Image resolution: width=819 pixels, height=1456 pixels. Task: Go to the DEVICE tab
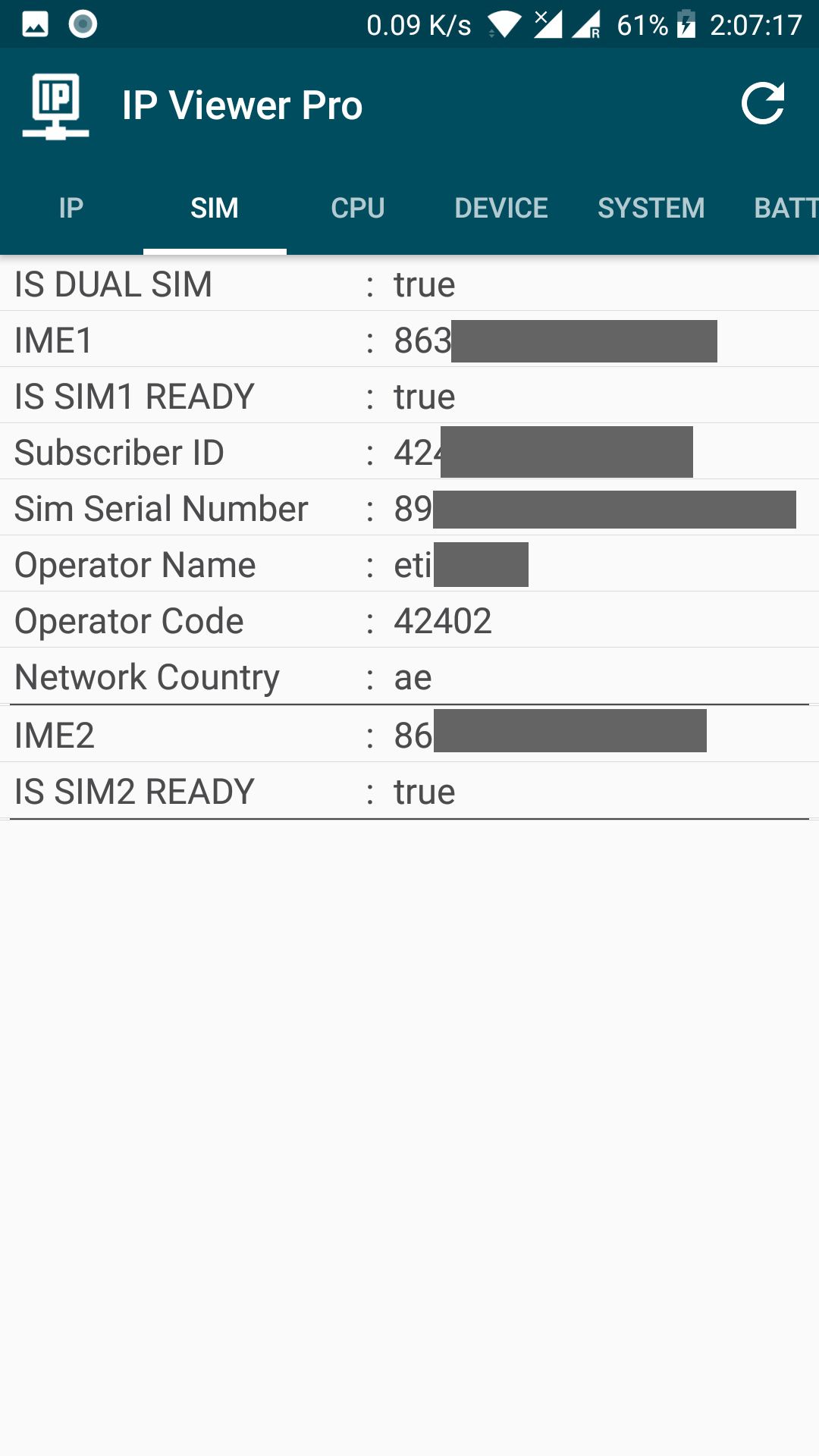(x=500, y=208)
